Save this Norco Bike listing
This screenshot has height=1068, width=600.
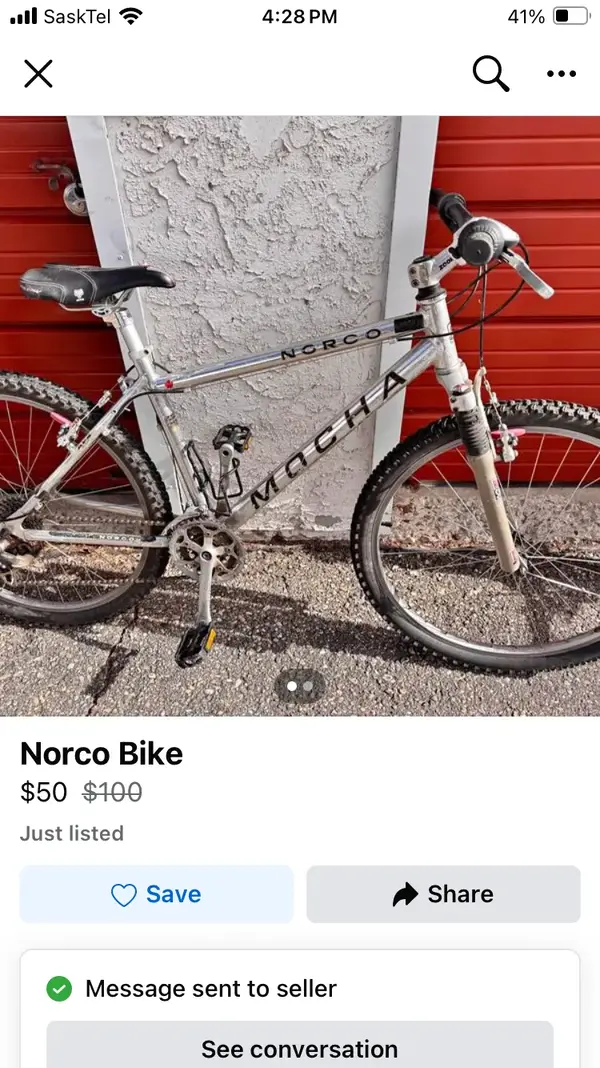157,894
